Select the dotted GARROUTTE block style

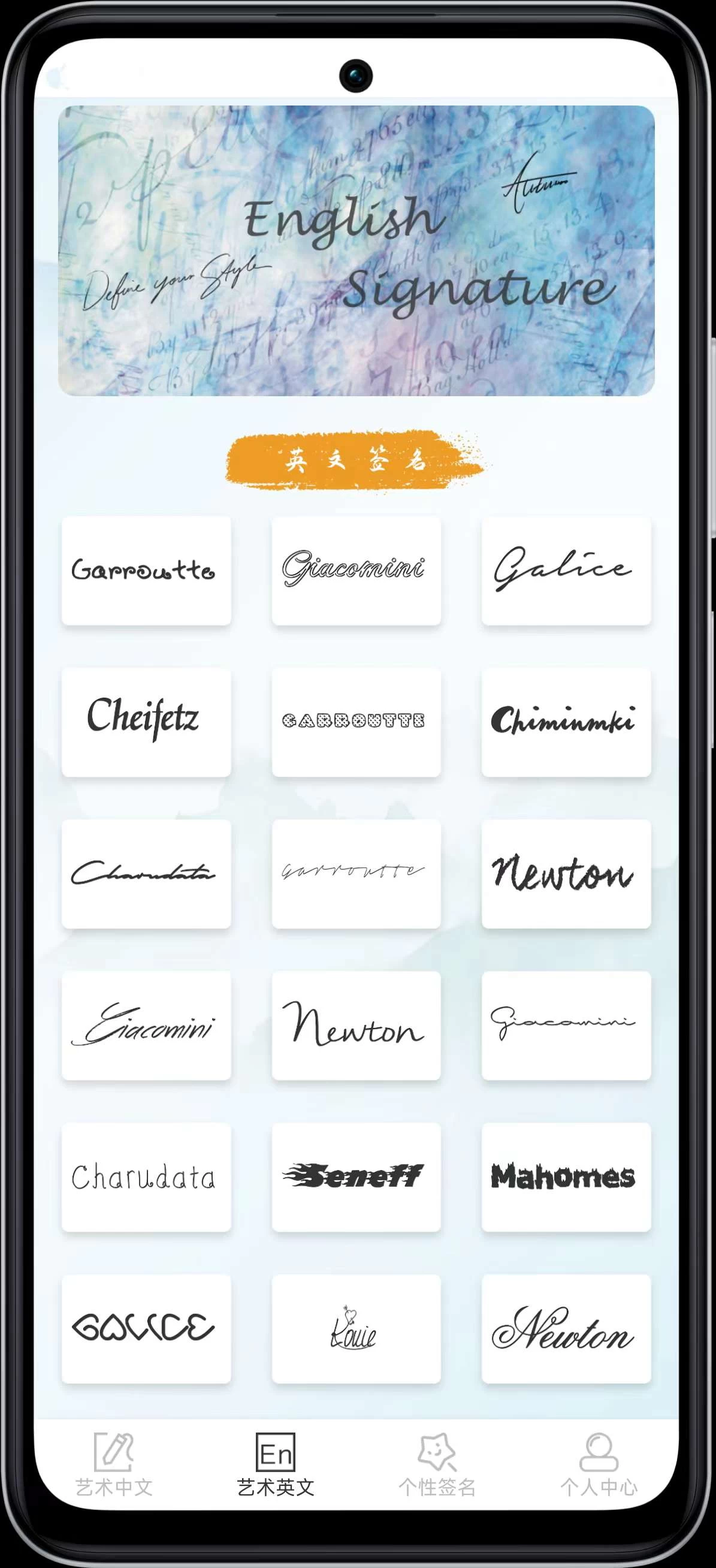point(356,722)
